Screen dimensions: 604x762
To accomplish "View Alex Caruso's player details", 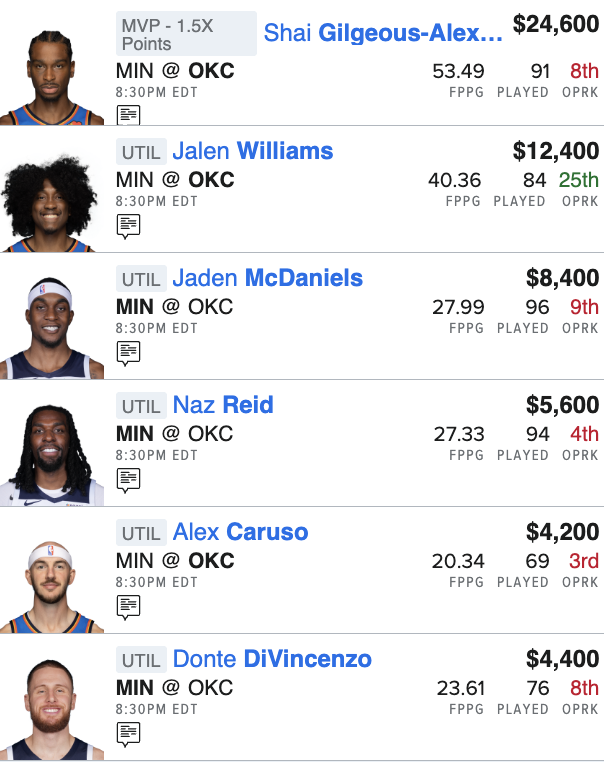I will tap(240, 532).
